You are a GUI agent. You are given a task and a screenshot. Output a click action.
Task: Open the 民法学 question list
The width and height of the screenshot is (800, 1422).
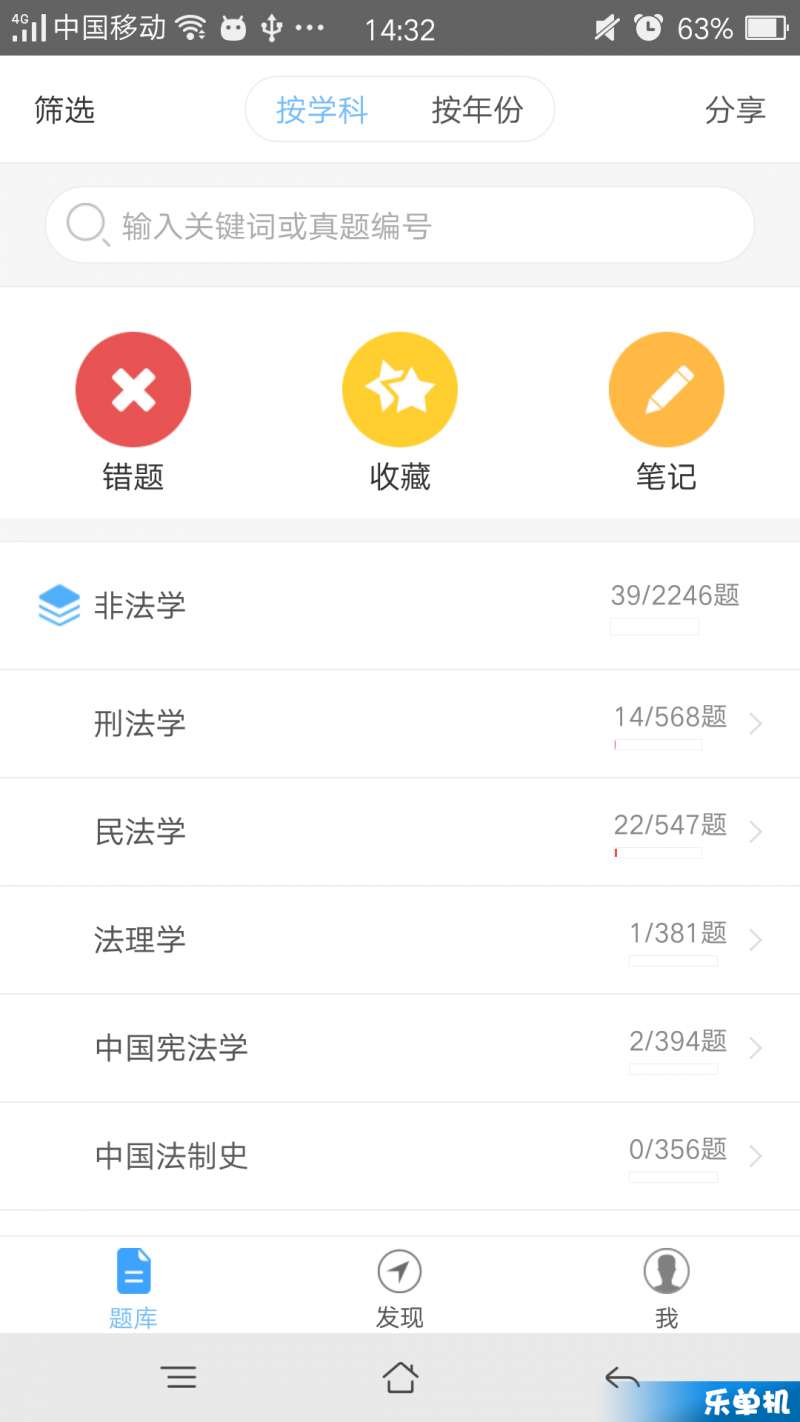400,832
